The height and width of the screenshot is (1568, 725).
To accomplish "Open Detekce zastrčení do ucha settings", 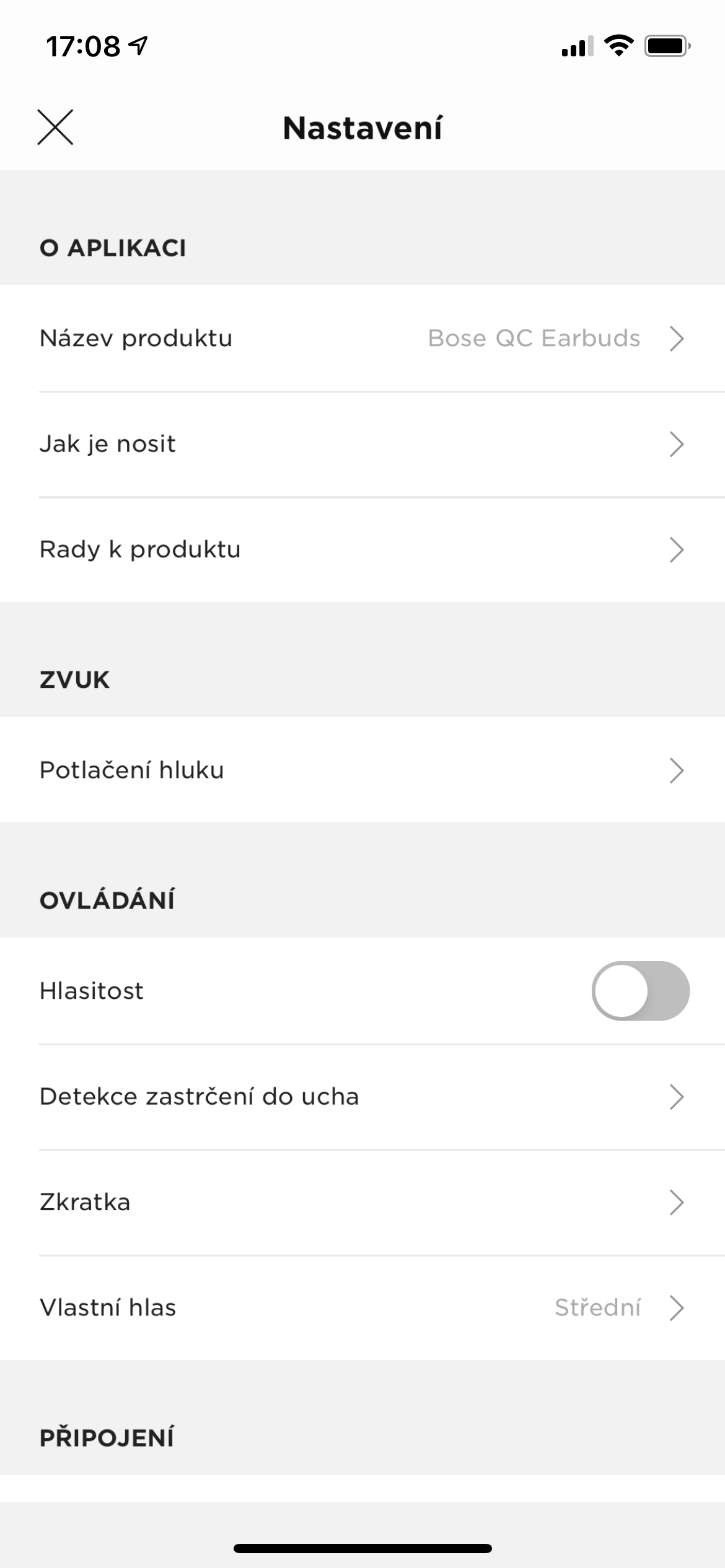I will click(362, 1096).
